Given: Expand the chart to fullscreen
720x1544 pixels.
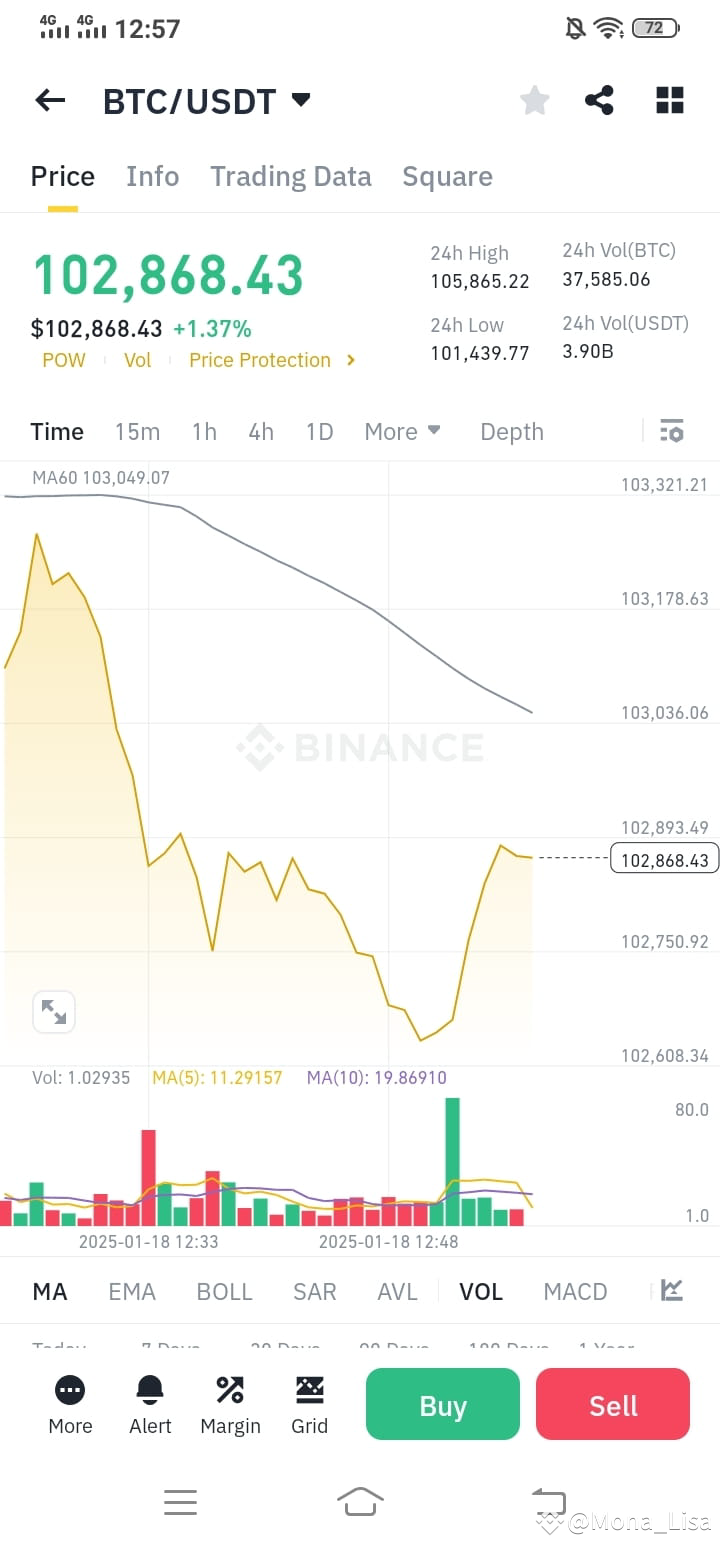Looking at the screenshot, I should tap(53, 1012).
